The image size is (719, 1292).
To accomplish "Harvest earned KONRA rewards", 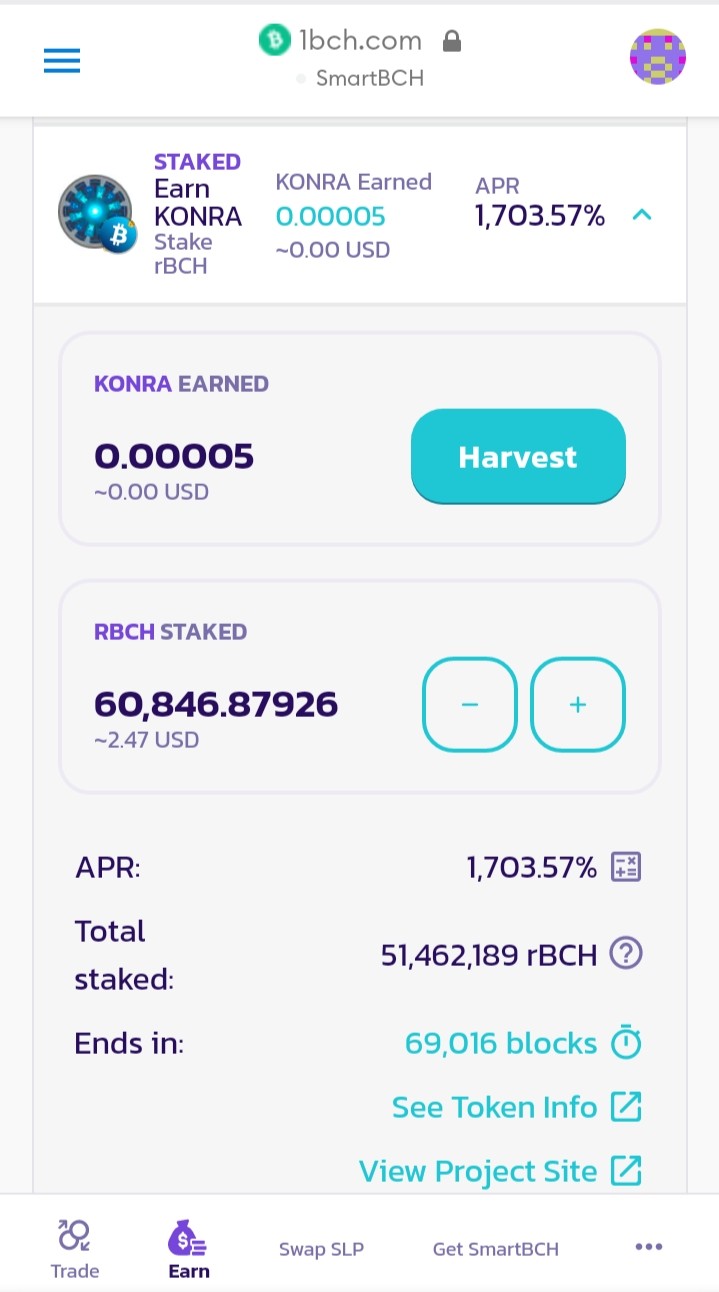I will 518,456.
